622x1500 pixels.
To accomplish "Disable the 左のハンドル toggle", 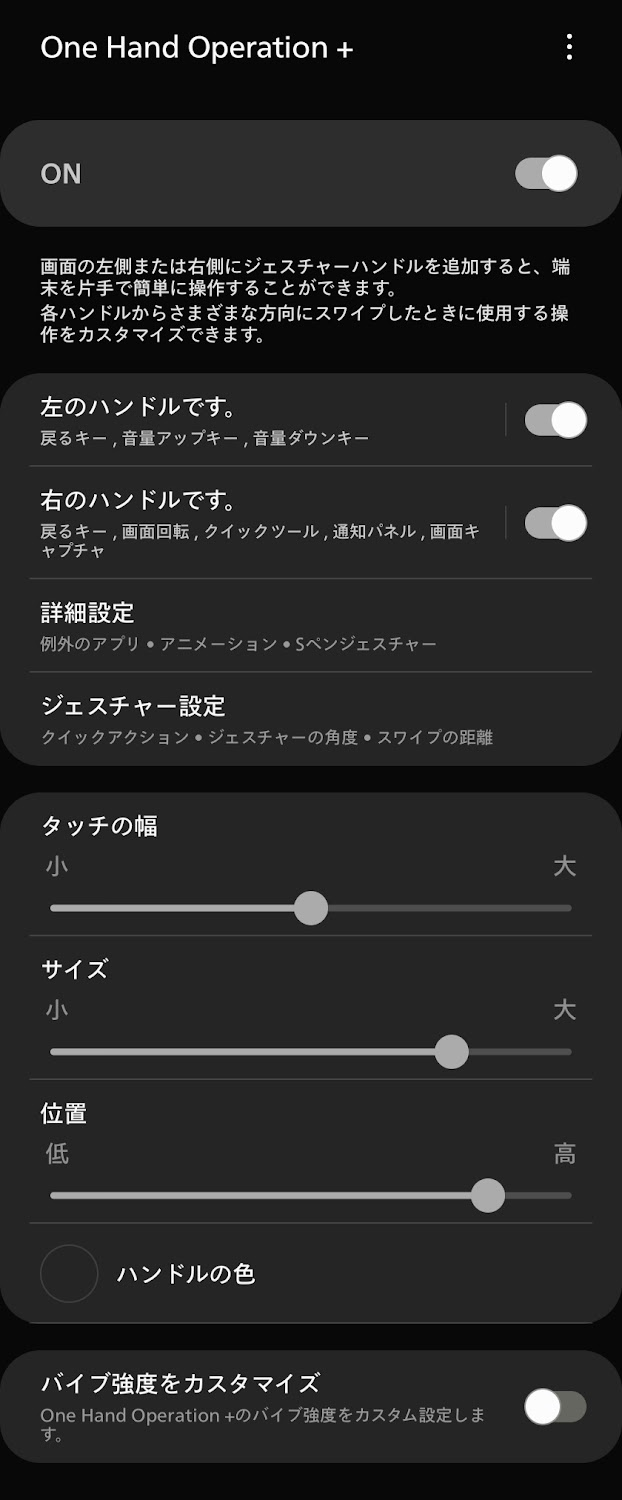I will tap(555, 420).
